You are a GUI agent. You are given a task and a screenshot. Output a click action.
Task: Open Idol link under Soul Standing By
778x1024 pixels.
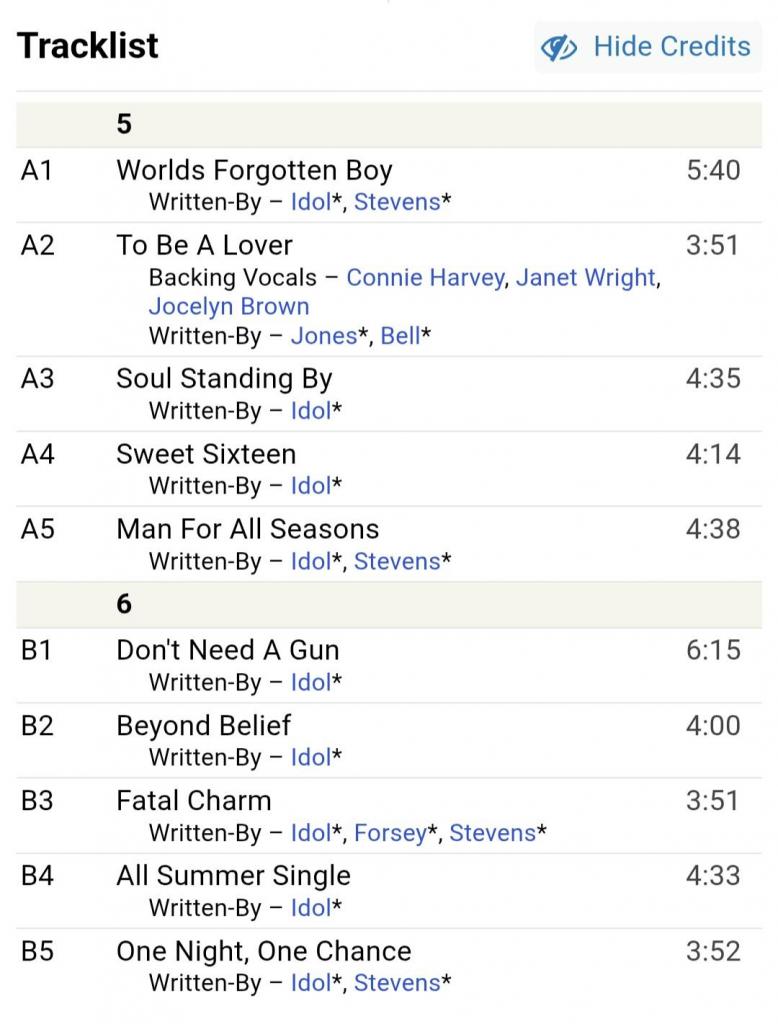pos(310,411)
